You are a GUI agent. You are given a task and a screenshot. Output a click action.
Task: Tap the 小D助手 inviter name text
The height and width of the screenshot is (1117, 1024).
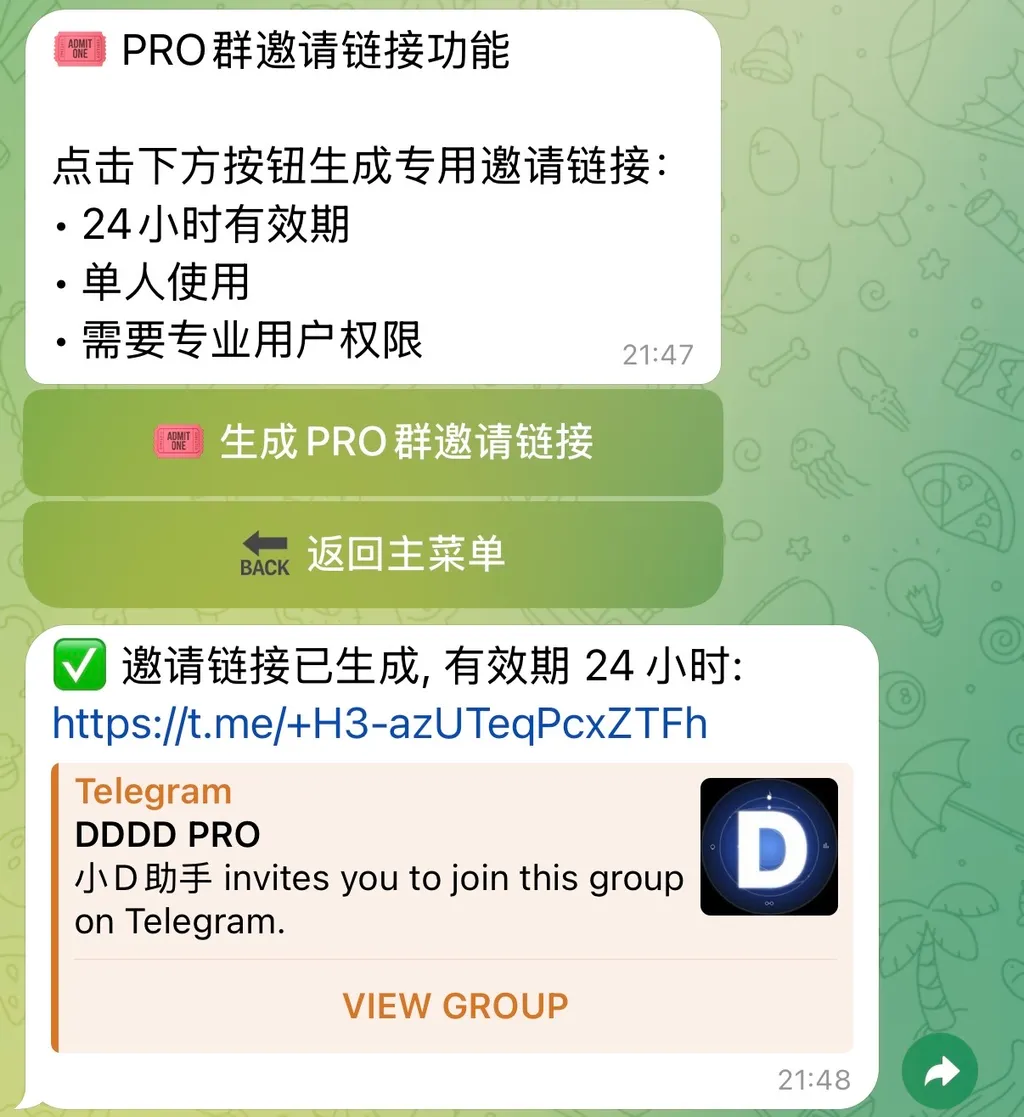pos(140,878)
